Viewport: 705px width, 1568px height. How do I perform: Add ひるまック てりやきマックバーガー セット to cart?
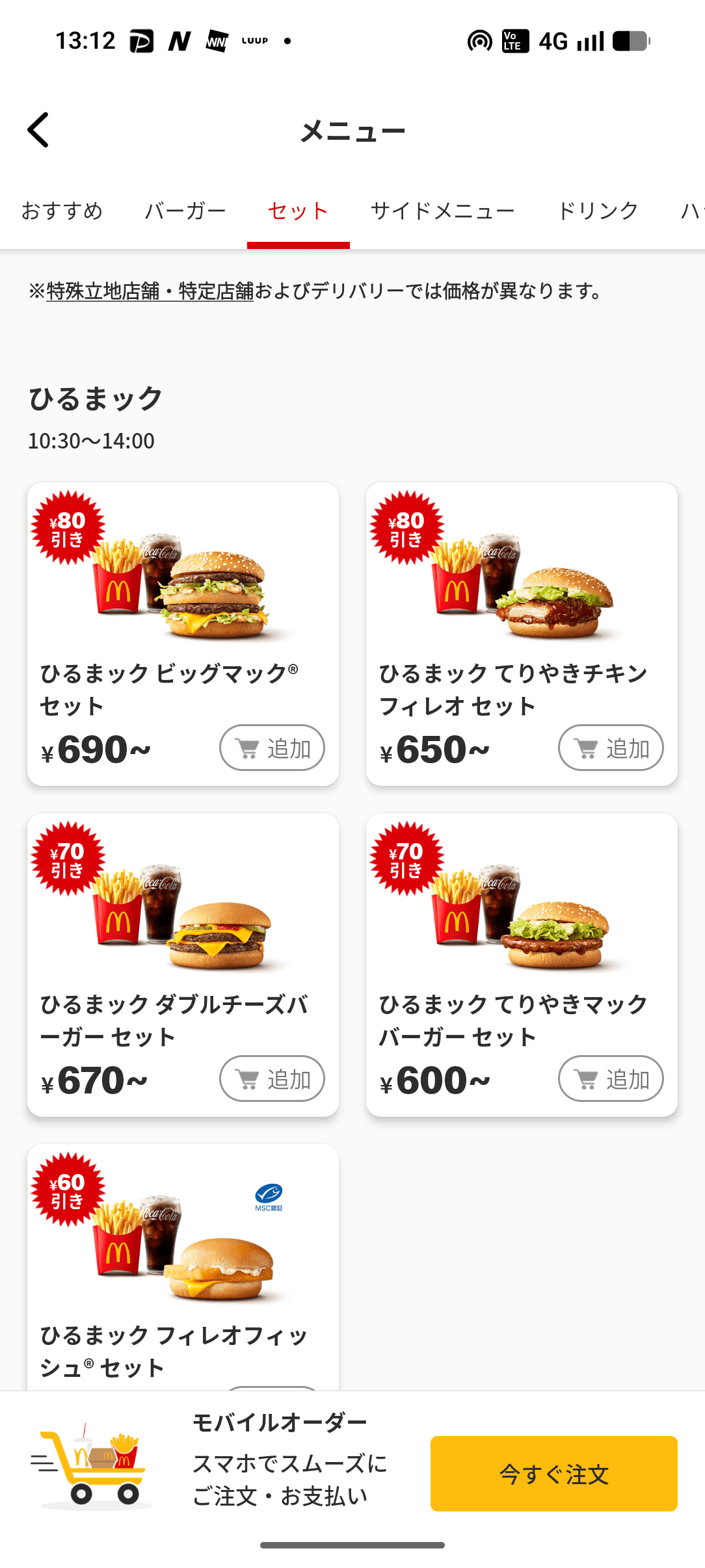click(x=611, y=1079)
